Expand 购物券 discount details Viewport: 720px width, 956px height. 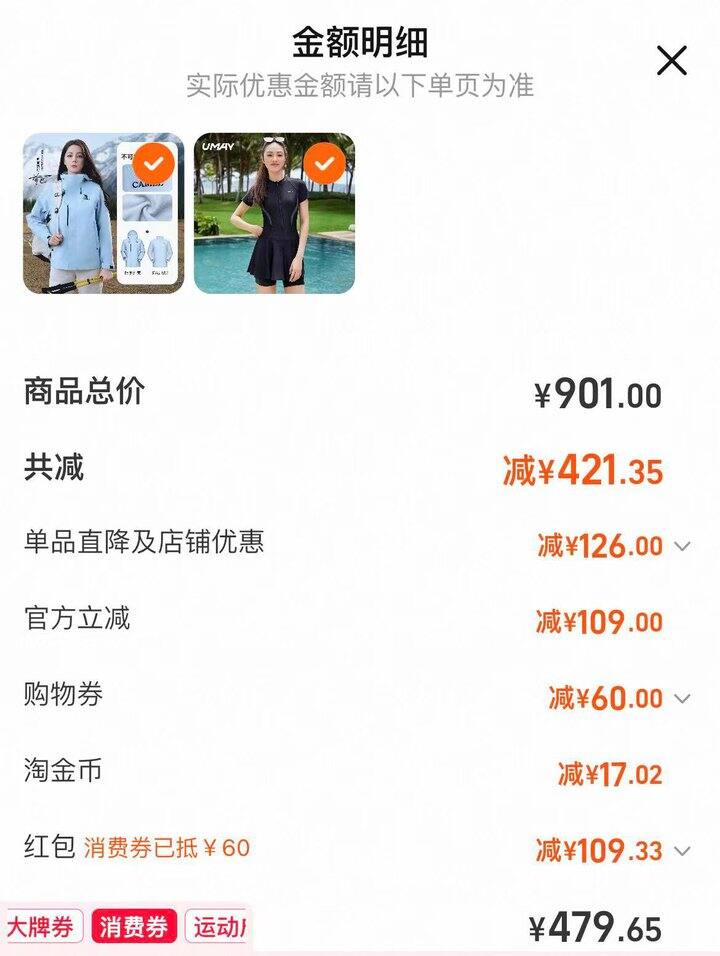tap(682, 698)
